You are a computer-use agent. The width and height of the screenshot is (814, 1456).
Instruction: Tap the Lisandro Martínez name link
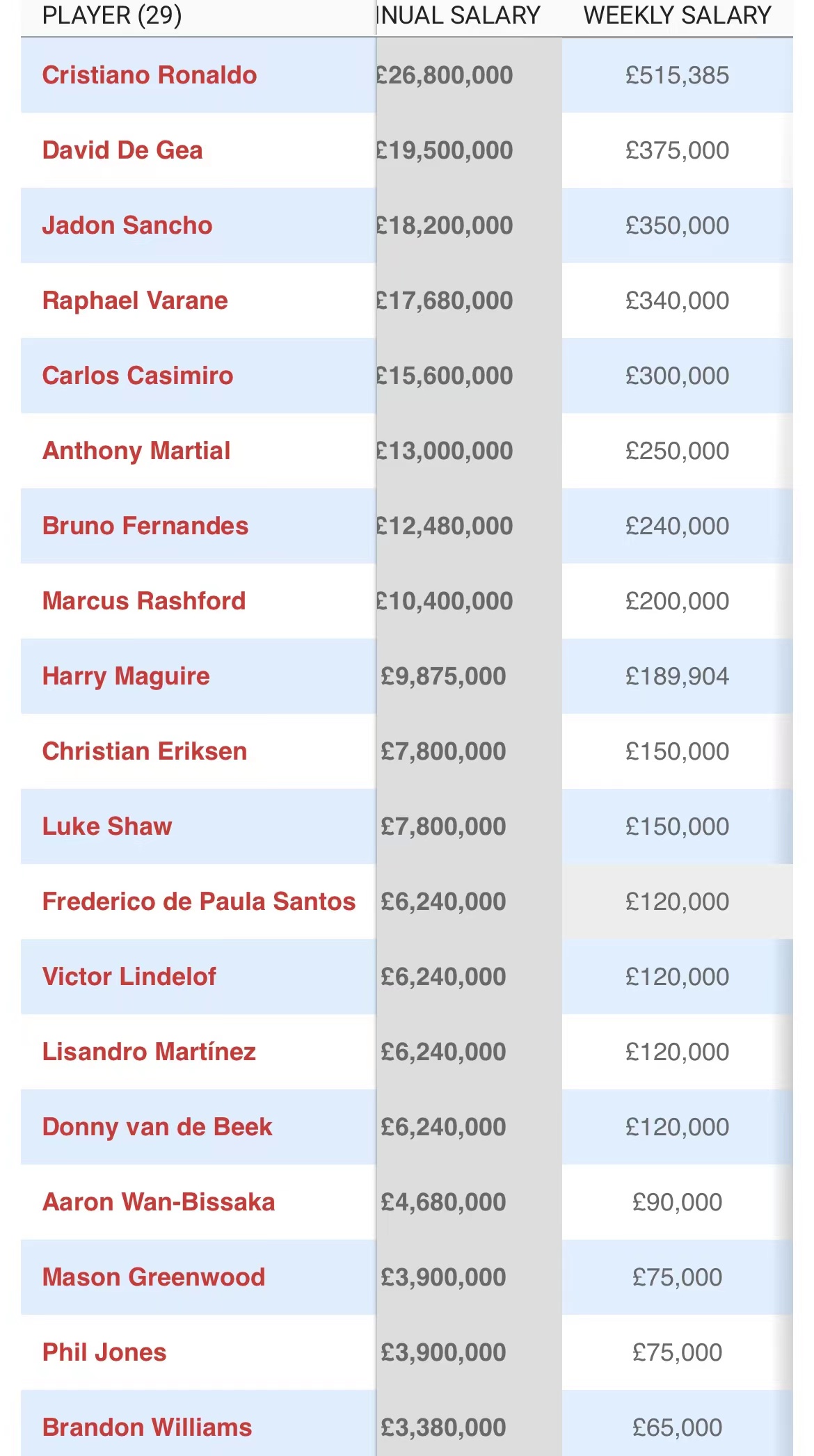(x=149, y=1052)
